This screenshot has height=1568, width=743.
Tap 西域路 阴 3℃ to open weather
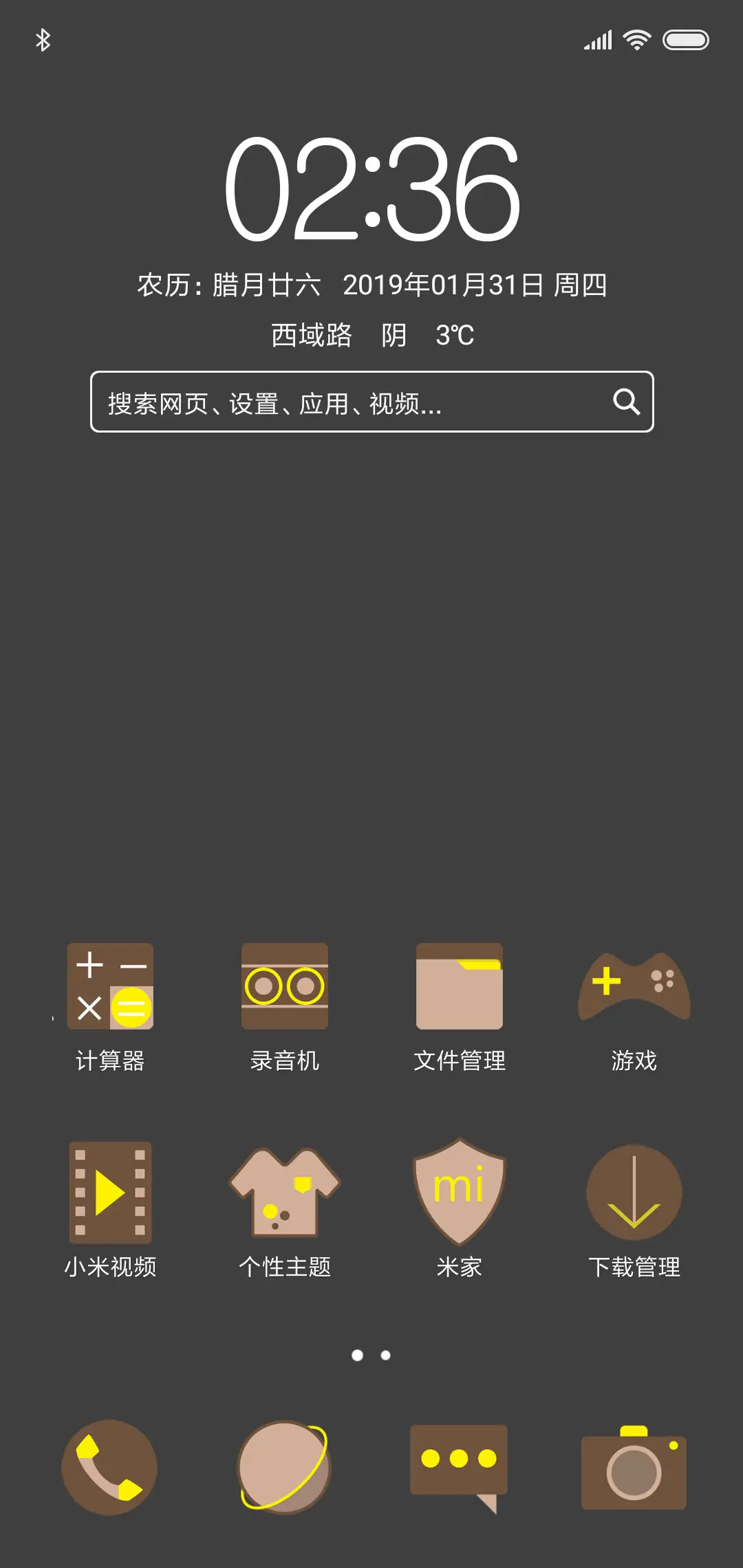(371, 335)
